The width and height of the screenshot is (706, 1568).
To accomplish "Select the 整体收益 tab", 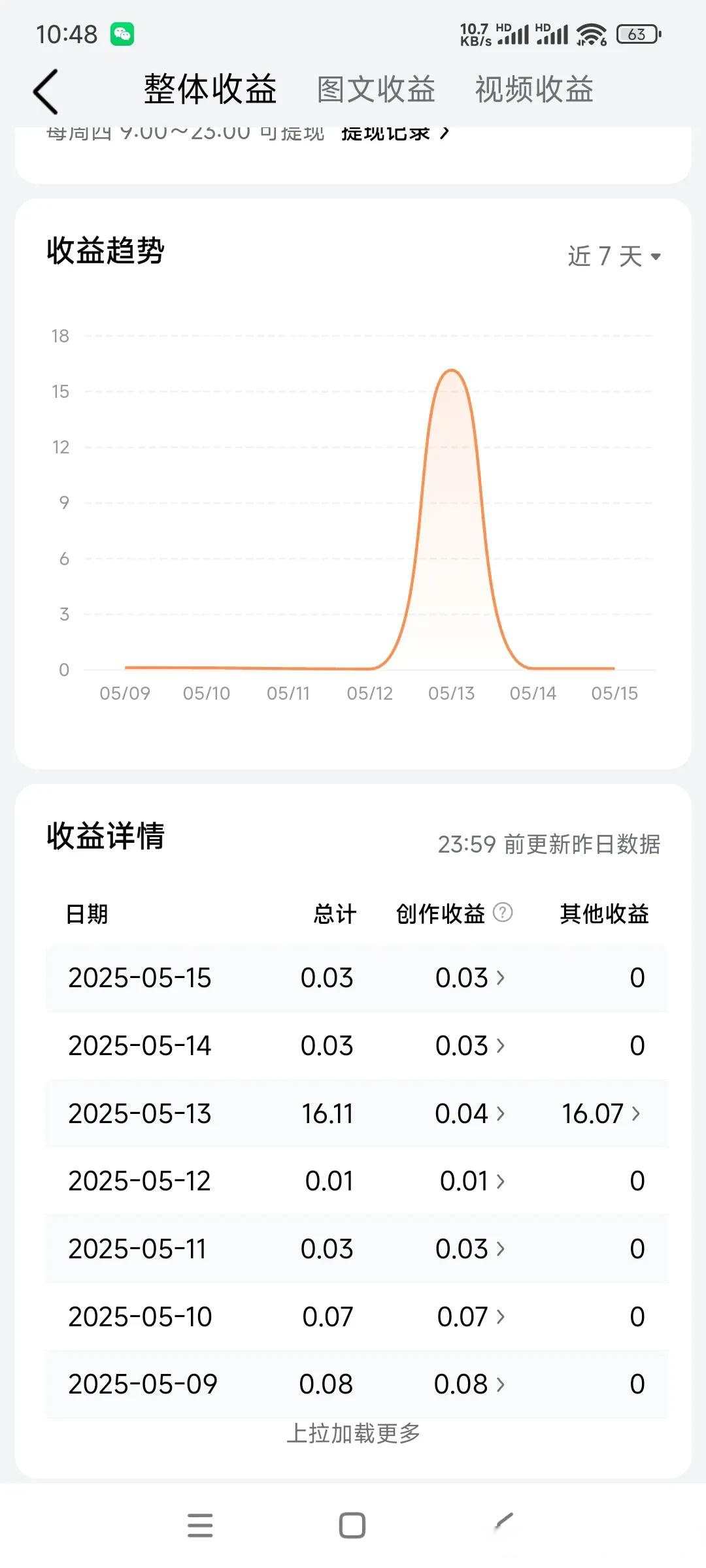I will [210, 90].
